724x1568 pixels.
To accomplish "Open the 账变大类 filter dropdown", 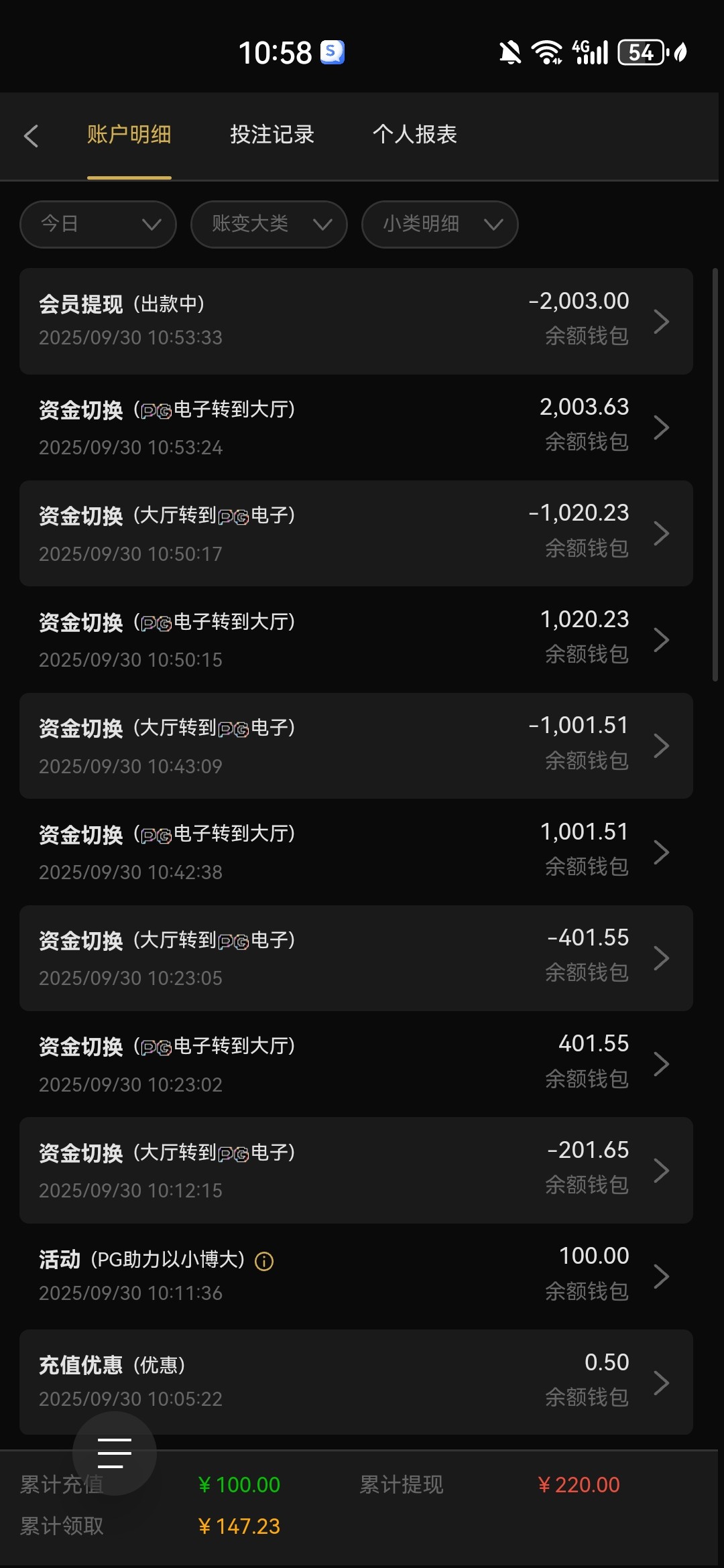I will click(x=269, y=224).
